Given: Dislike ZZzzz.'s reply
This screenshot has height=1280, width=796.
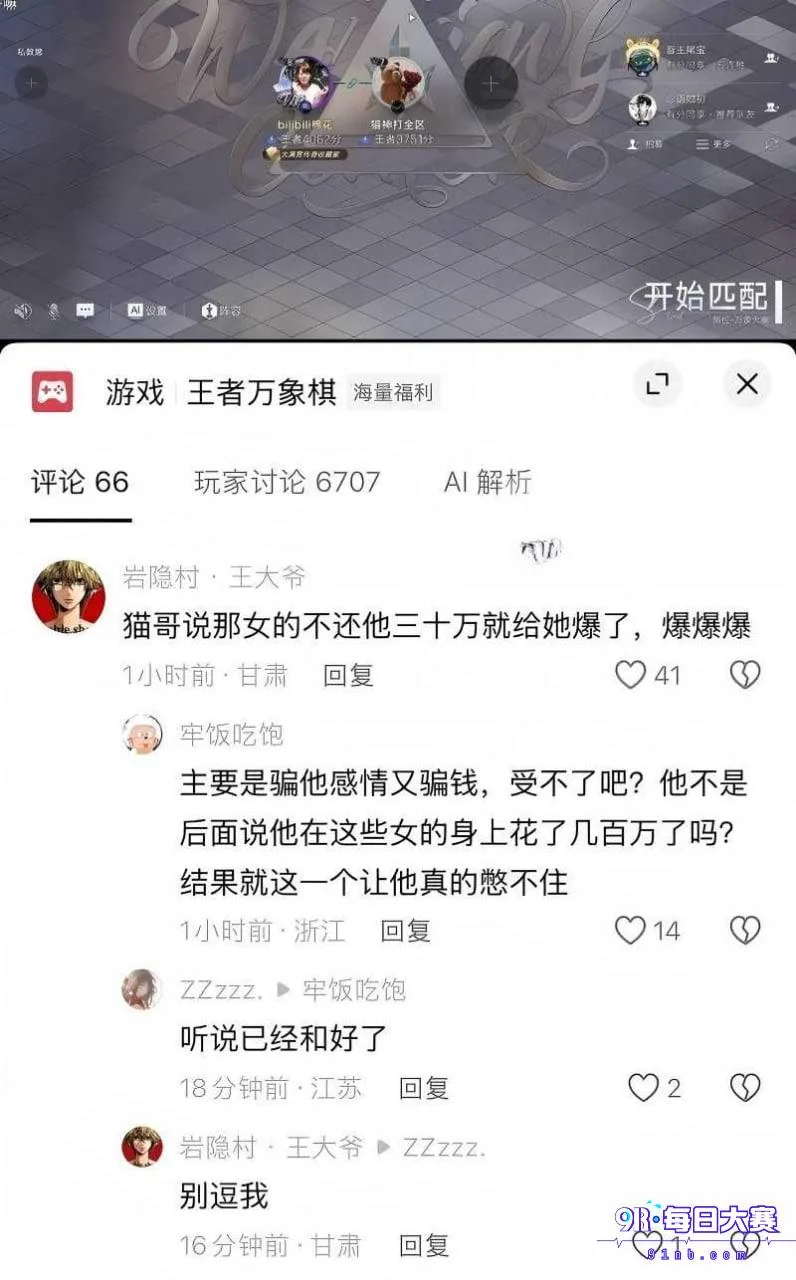Looking at the screenshot, I should click(745, 1087).
